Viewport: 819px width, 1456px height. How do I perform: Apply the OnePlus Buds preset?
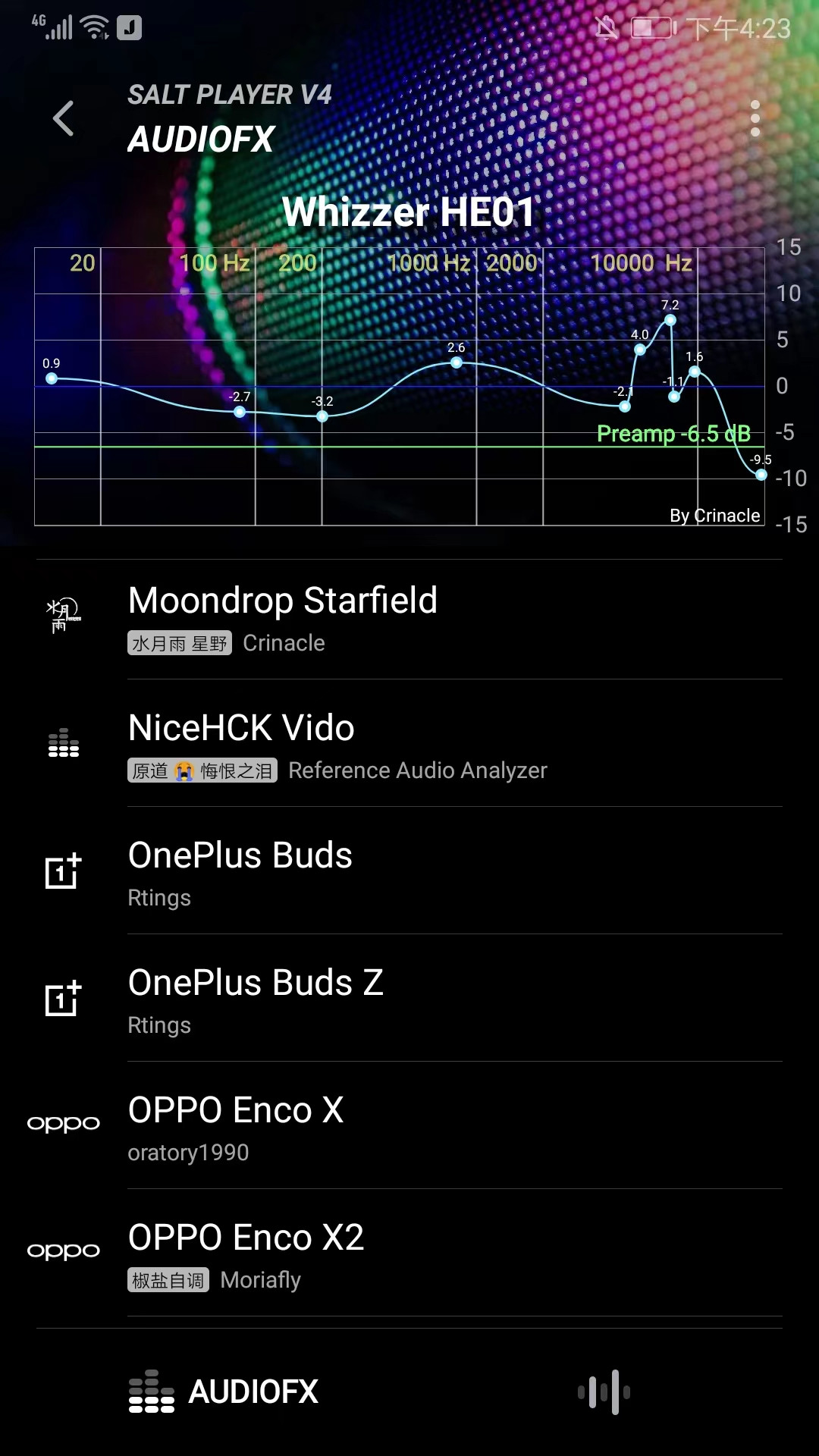click(x=409, y=873)
